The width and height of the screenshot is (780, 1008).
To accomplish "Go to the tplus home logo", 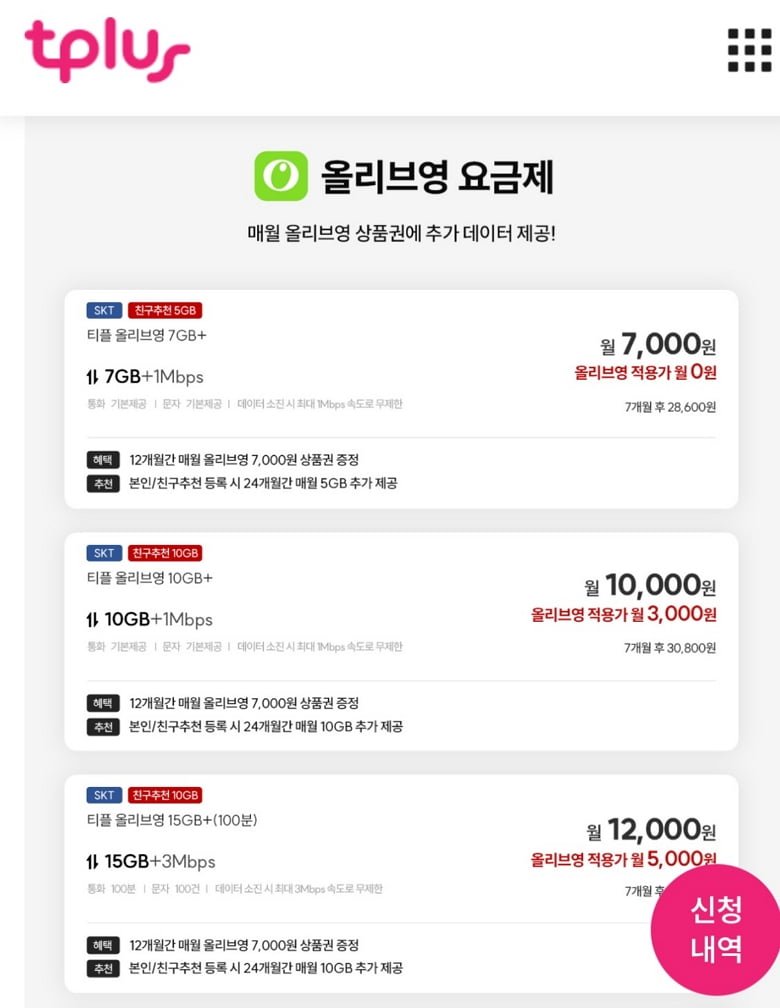I will point(107,50).
